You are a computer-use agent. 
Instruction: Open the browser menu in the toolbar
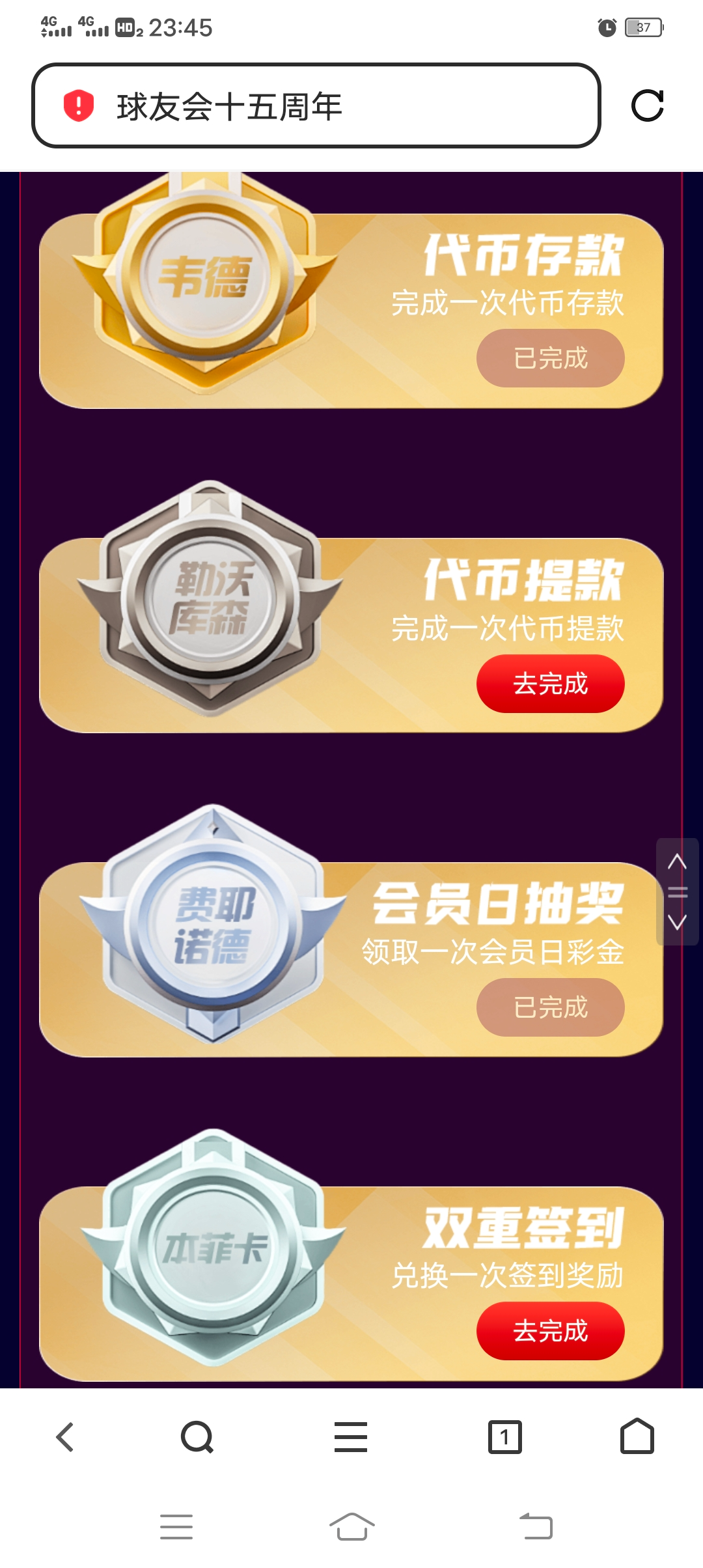click(x=351, y=1437)
